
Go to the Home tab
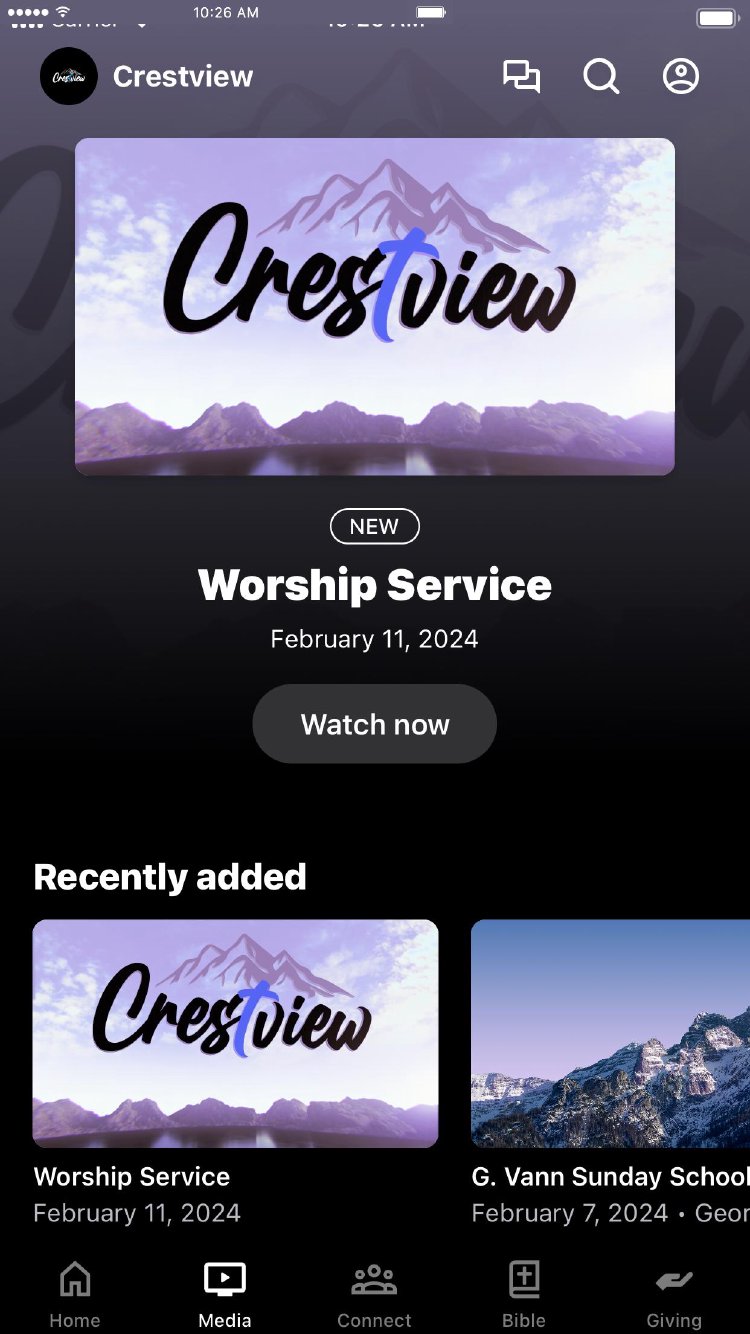point(75,1294)
